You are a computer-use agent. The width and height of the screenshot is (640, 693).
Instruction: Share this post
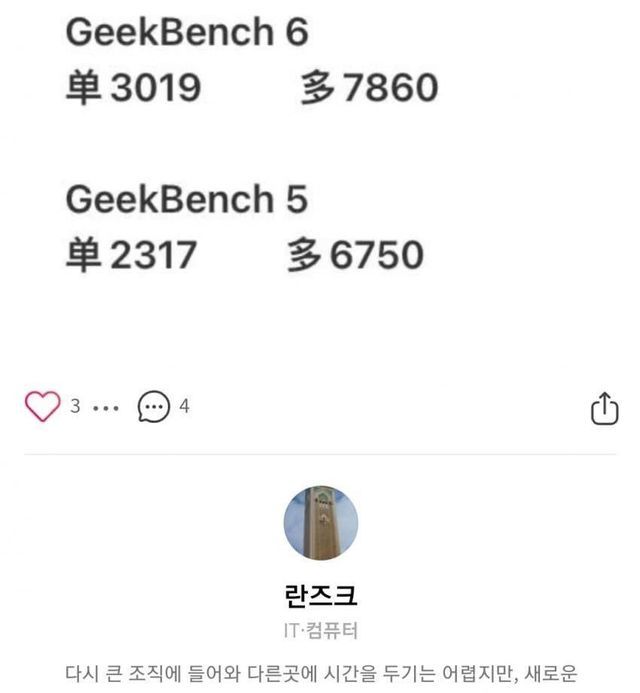click(x=604, y=408)
